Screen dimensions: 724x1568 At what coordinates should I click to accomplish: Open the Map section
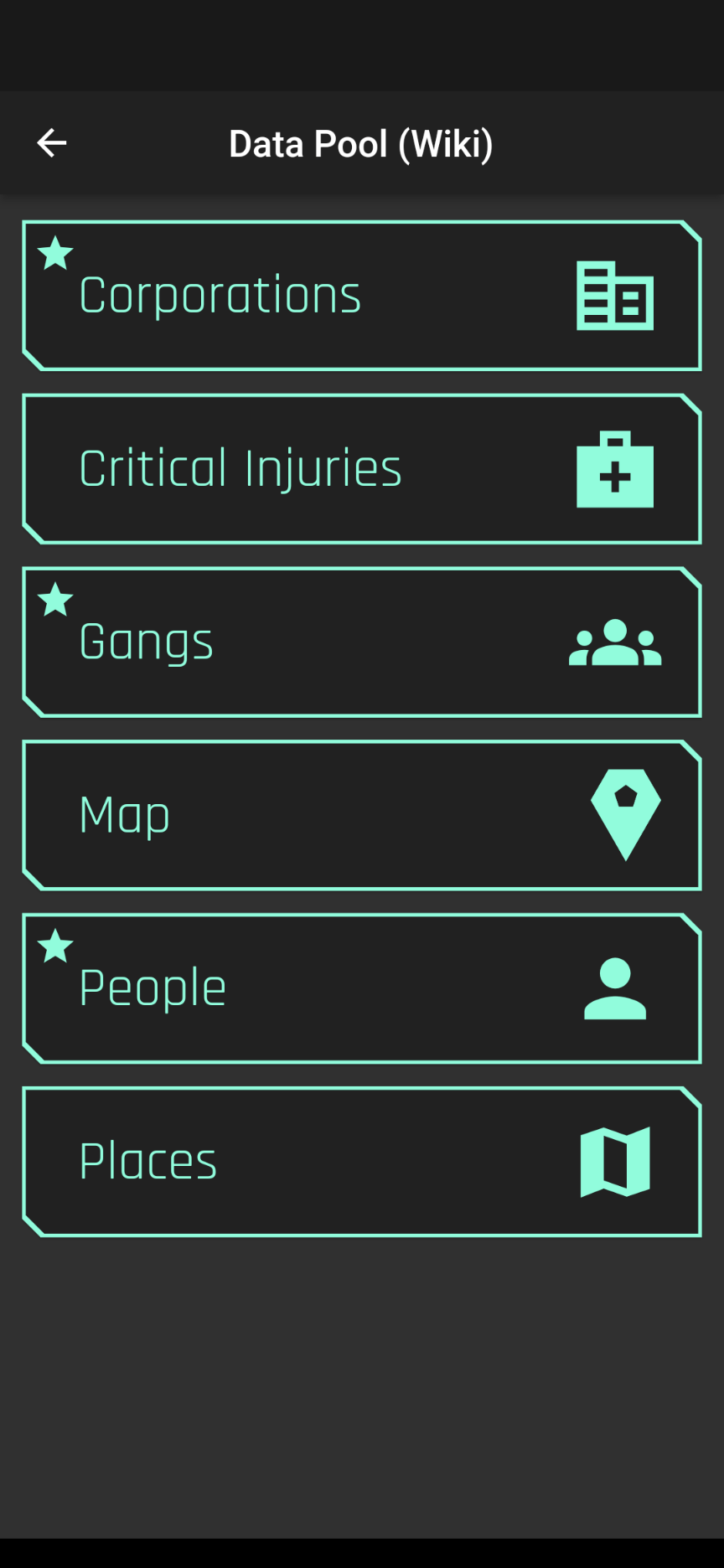[x=361, y=815]
